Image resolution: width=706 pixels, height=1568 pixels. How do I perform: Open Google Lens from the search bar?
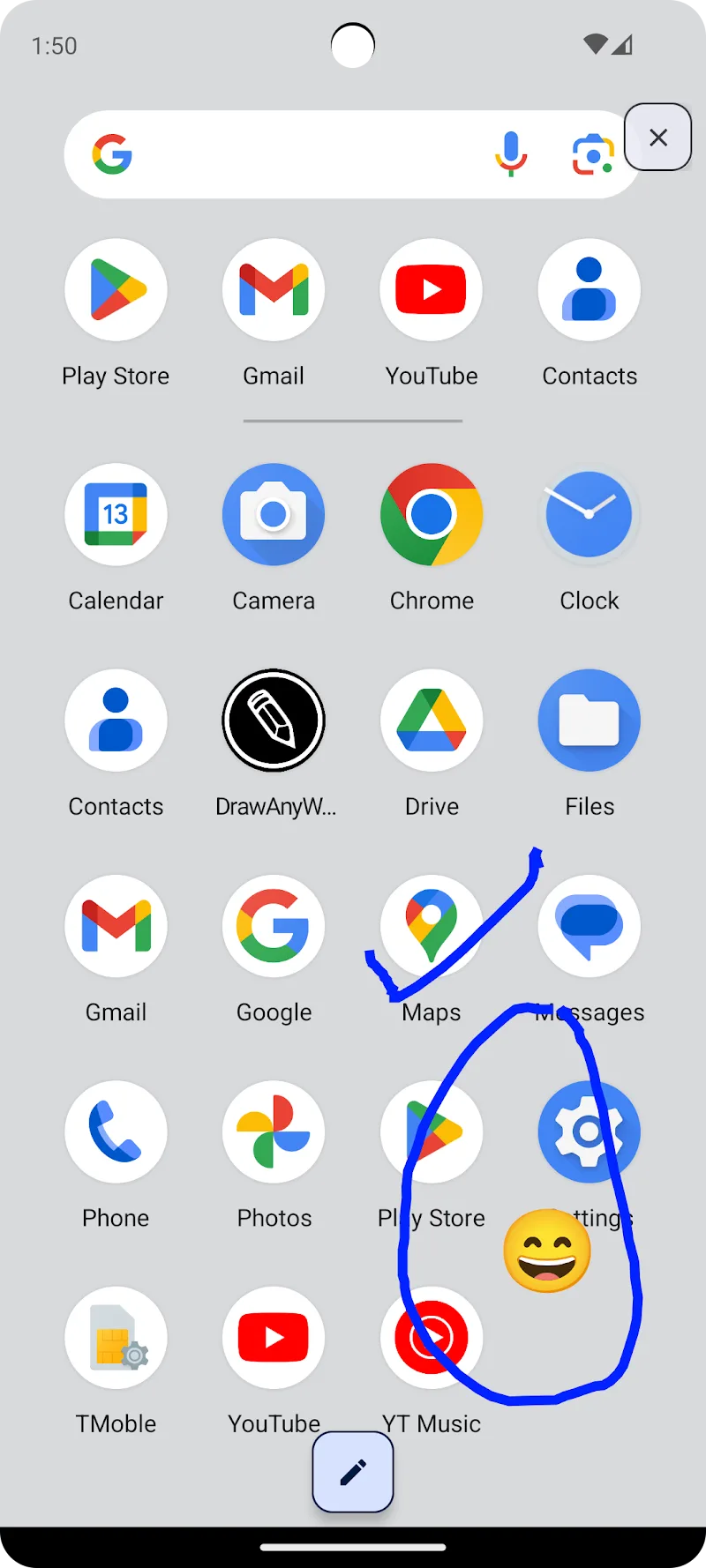pos(593,153)
